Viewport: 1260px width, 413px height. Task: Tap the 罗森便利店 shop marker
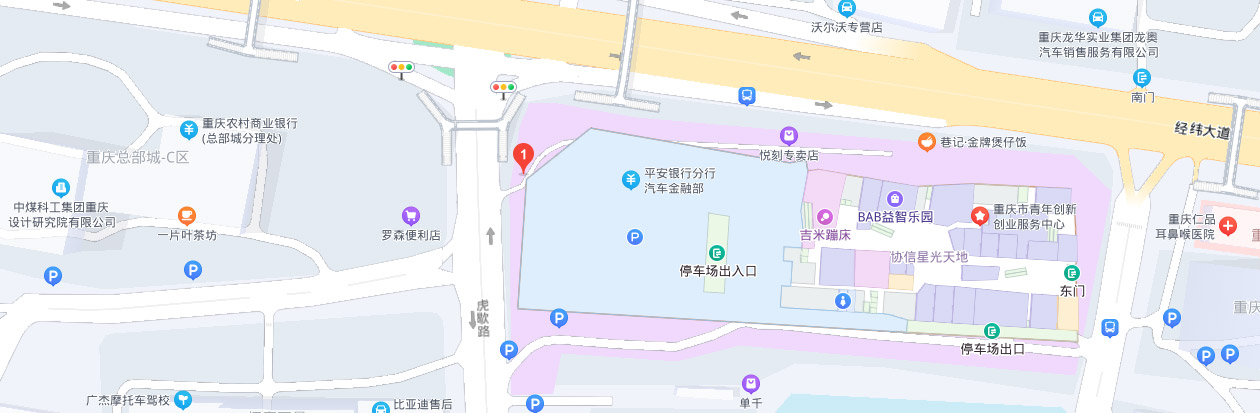click(x=410, y=215)
